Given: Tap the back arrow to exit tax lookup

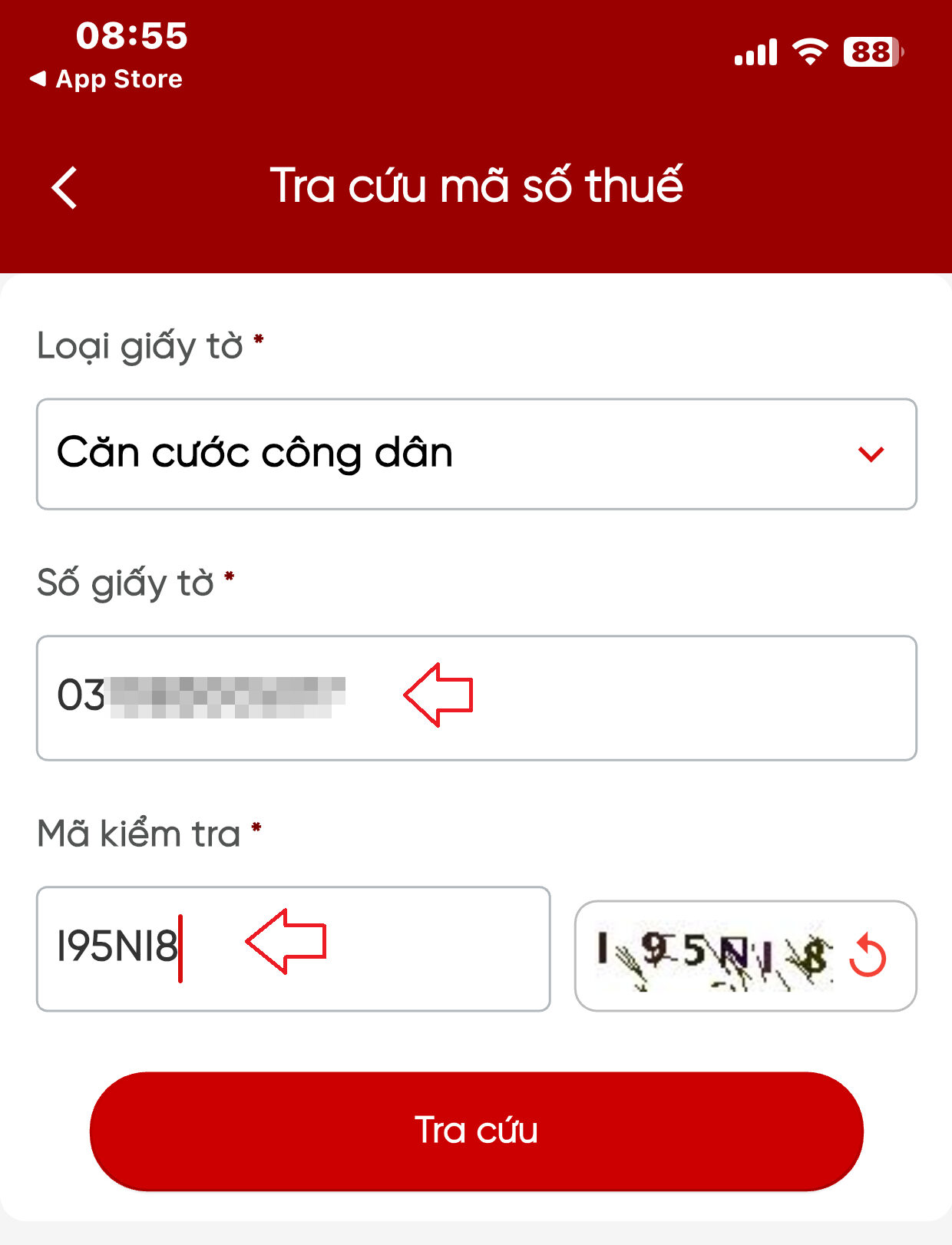Looking at the screenshot, I should click(64, 187).
